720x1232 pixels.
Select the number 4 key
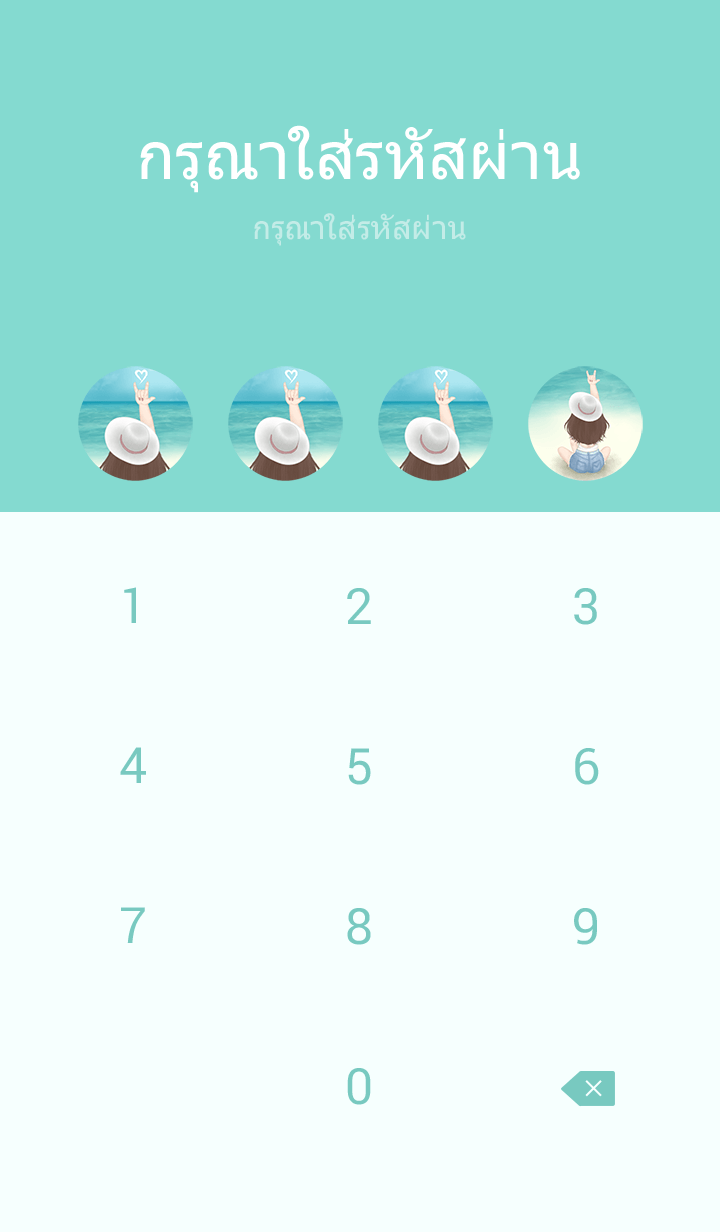[x=132, y=767]
